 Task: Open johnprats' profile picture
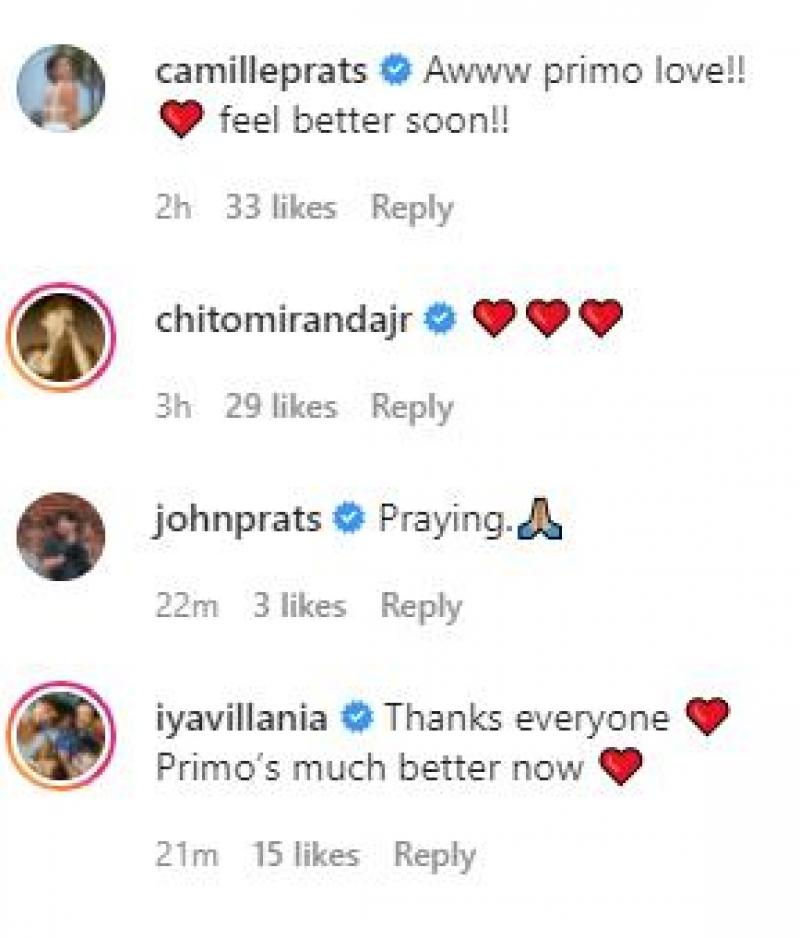61,536
